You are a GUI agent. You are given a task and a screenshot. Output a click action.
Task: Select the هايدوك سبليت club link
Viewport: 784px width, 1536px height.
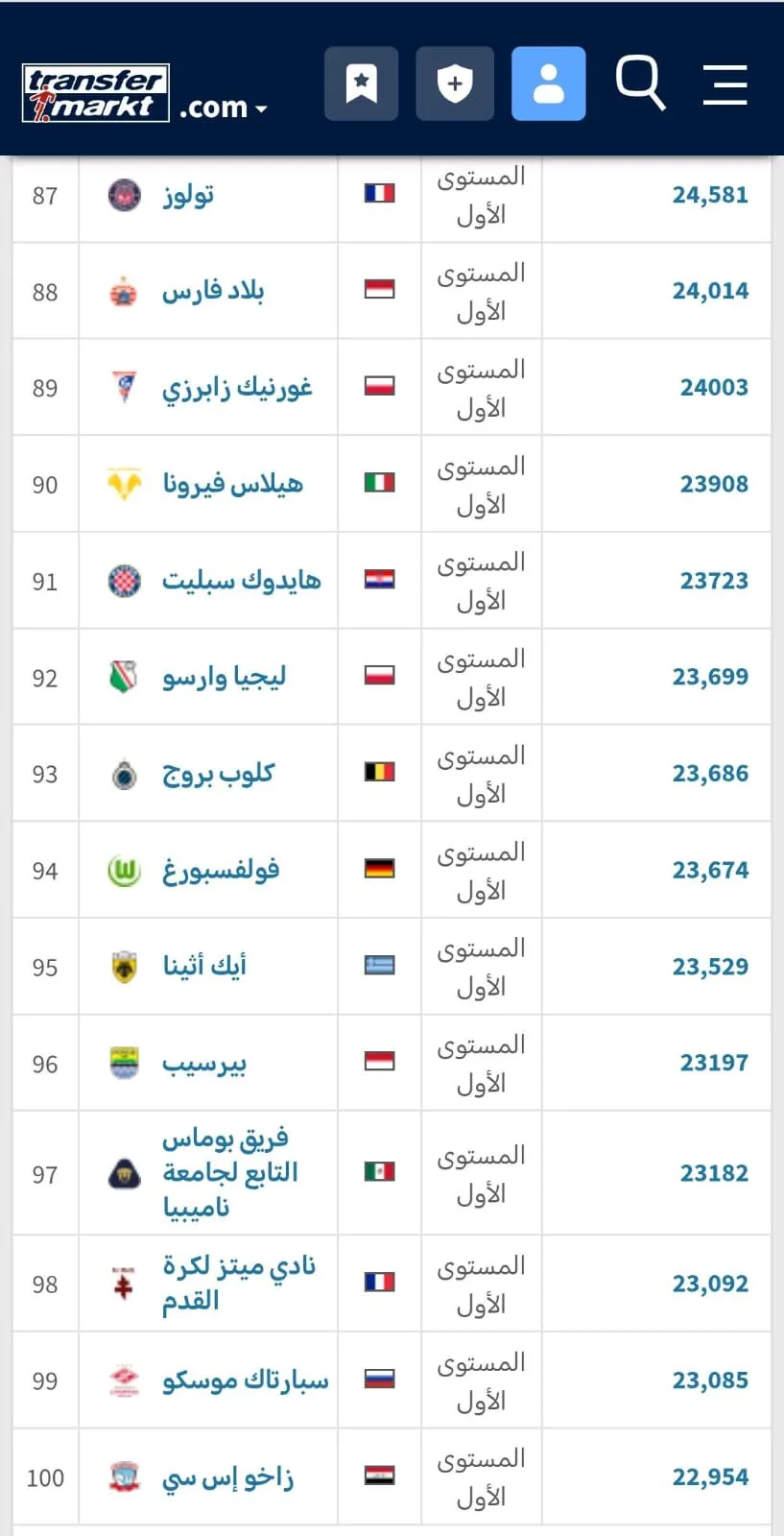coord(241,581)
